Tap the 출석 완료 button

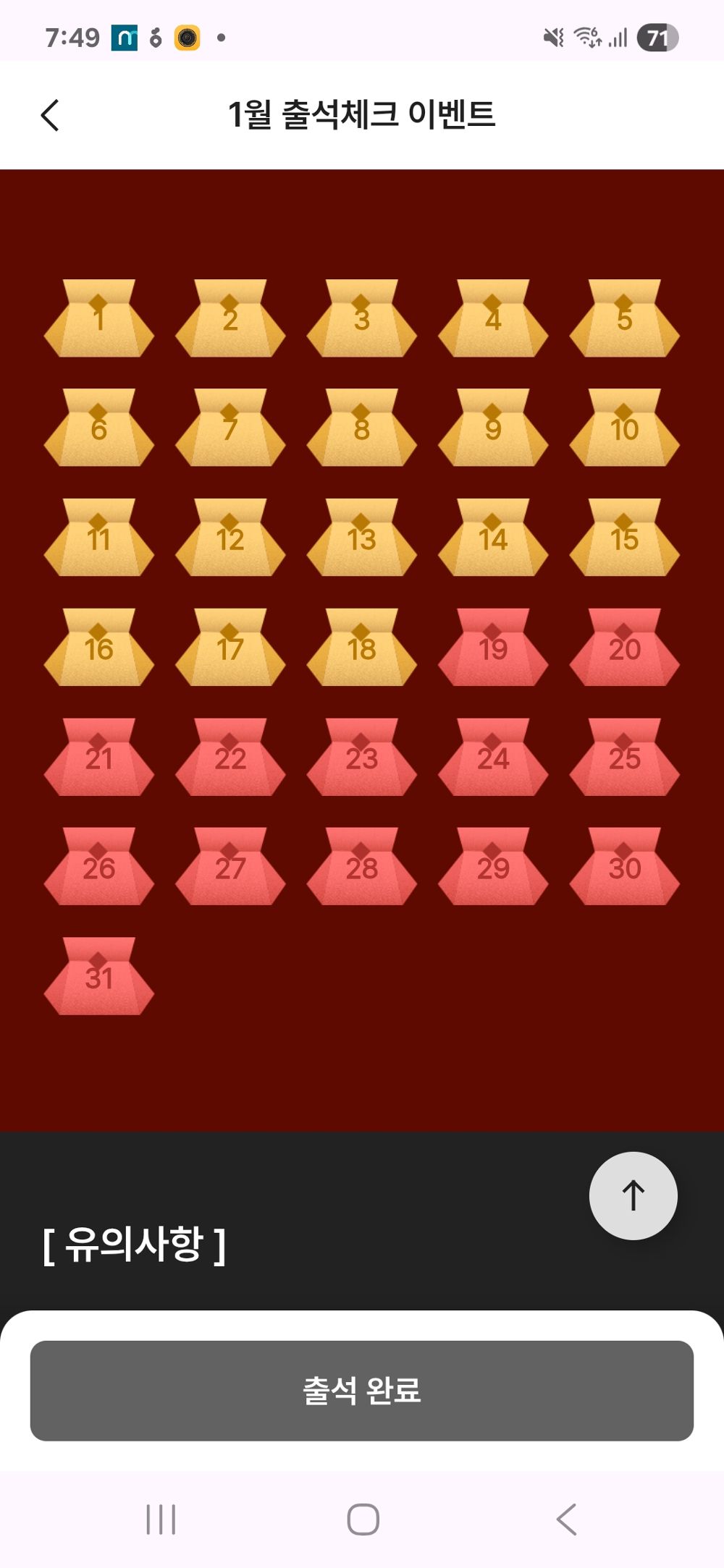(362, 1390)
